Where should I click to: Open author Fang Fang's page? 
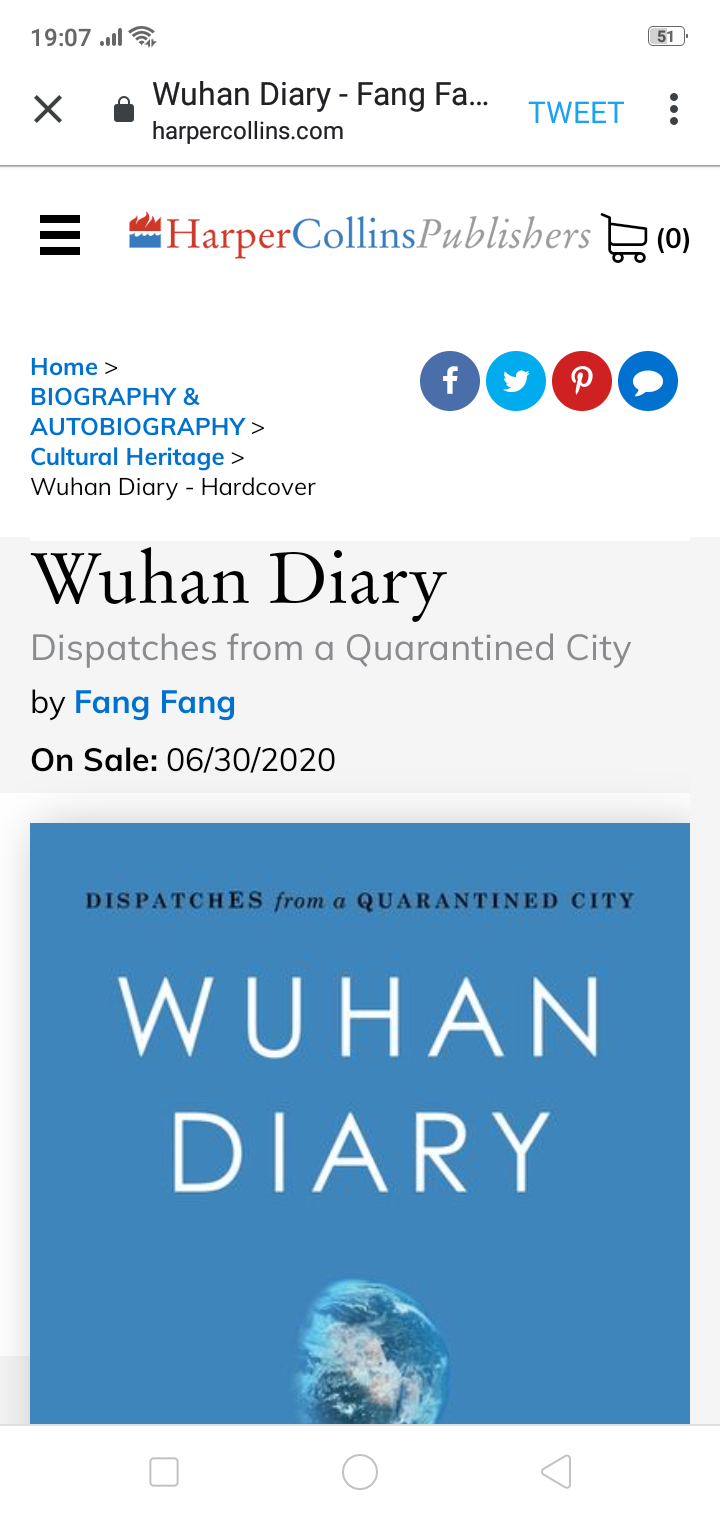click(155, 703)
